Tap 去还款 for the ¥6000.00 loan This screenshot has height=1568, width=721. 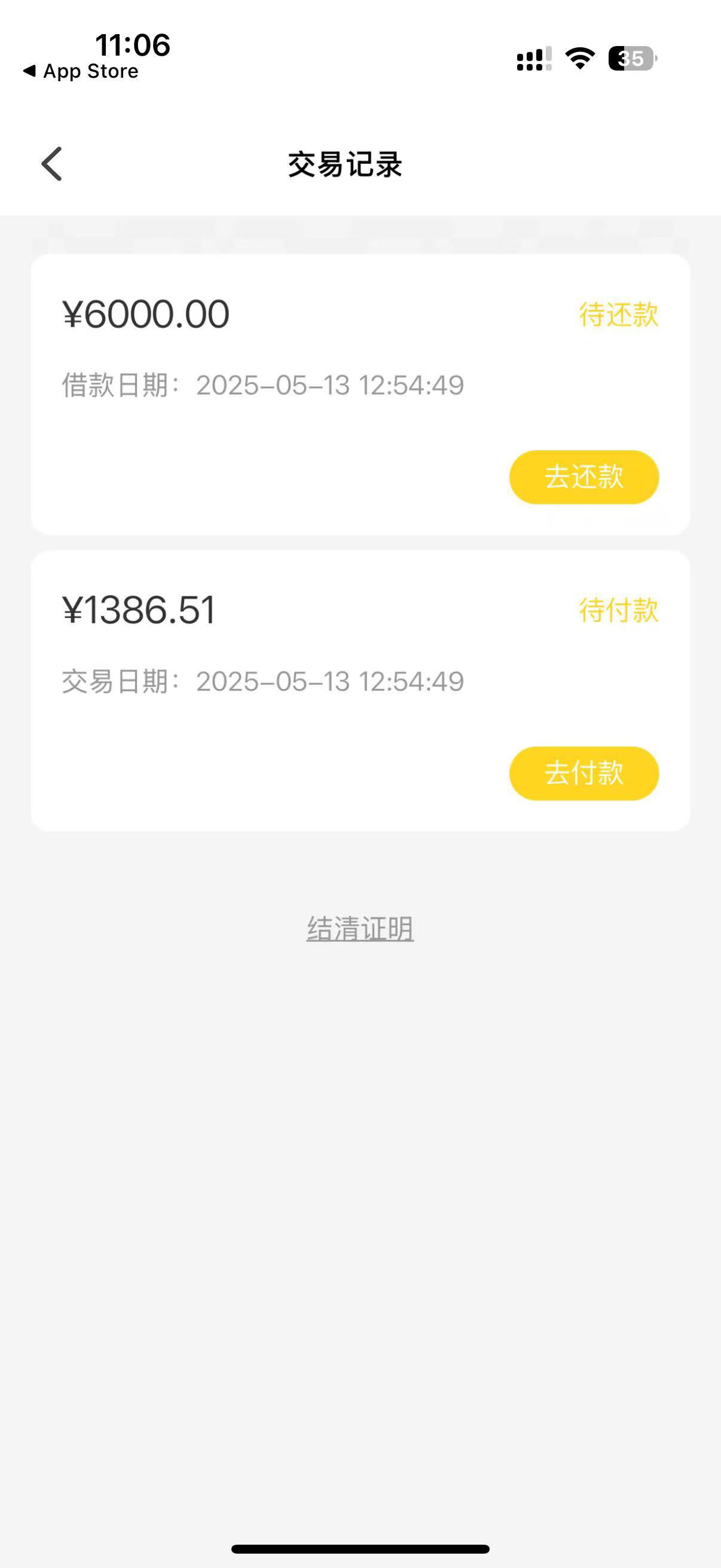click(584, 477)
